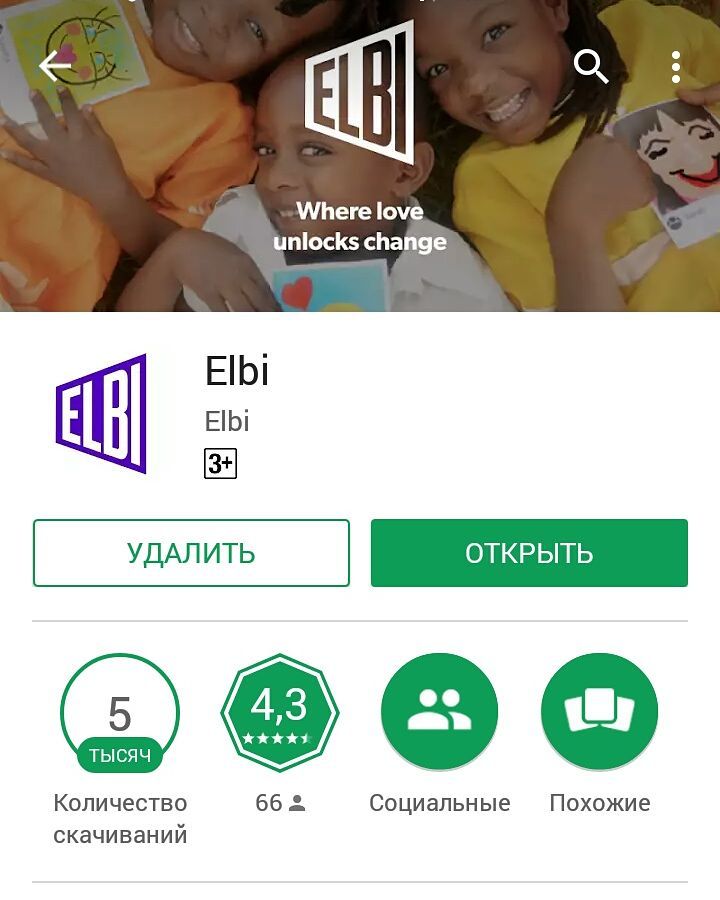720x900 pixels.
Task: Open search with the magnifier icon
Action: click(x=591, y=67)
